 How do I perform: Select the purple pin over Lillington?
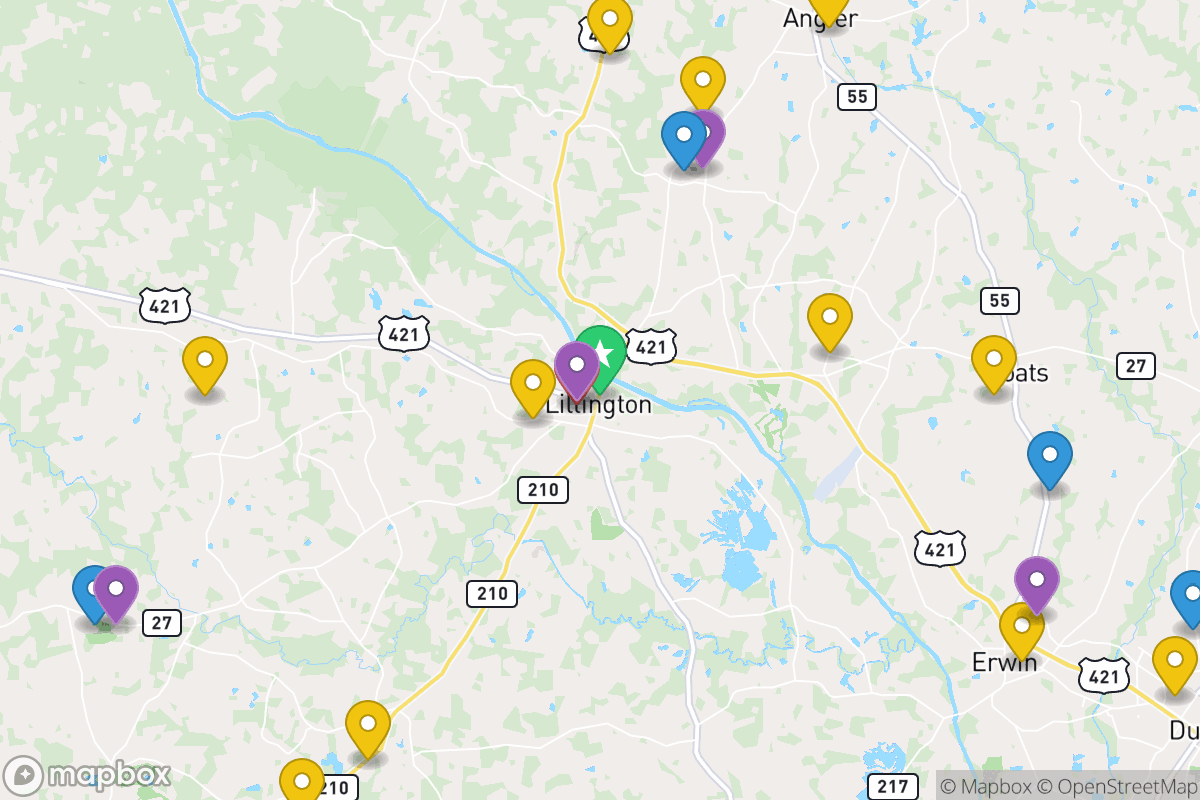click(576, 364)
